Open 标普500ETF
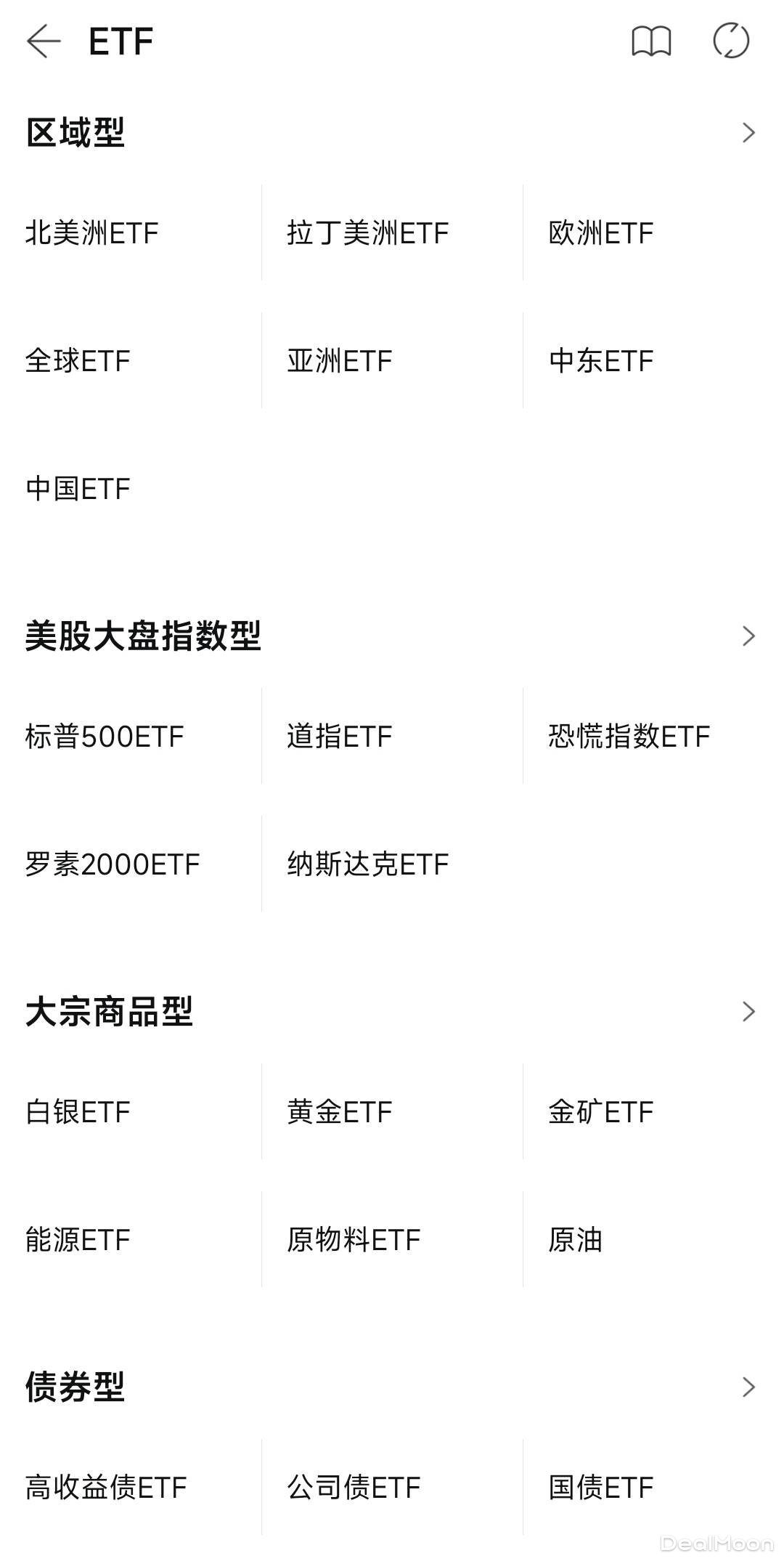 (105, 737)
